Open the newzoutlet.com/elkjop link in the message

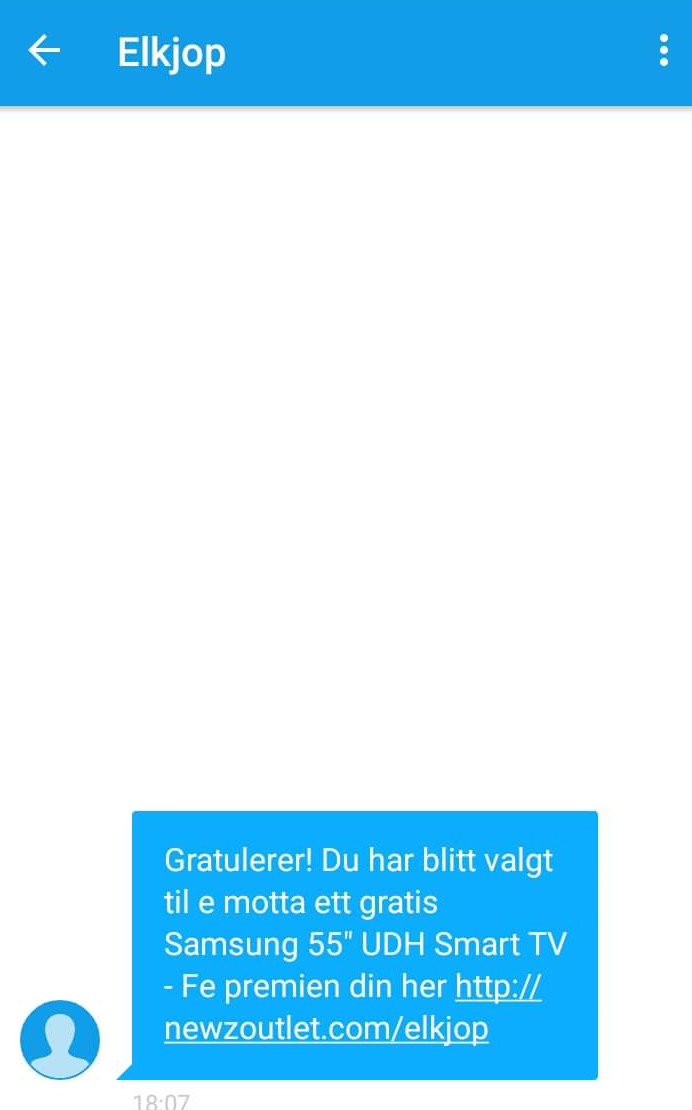(x=326, y=1028)
